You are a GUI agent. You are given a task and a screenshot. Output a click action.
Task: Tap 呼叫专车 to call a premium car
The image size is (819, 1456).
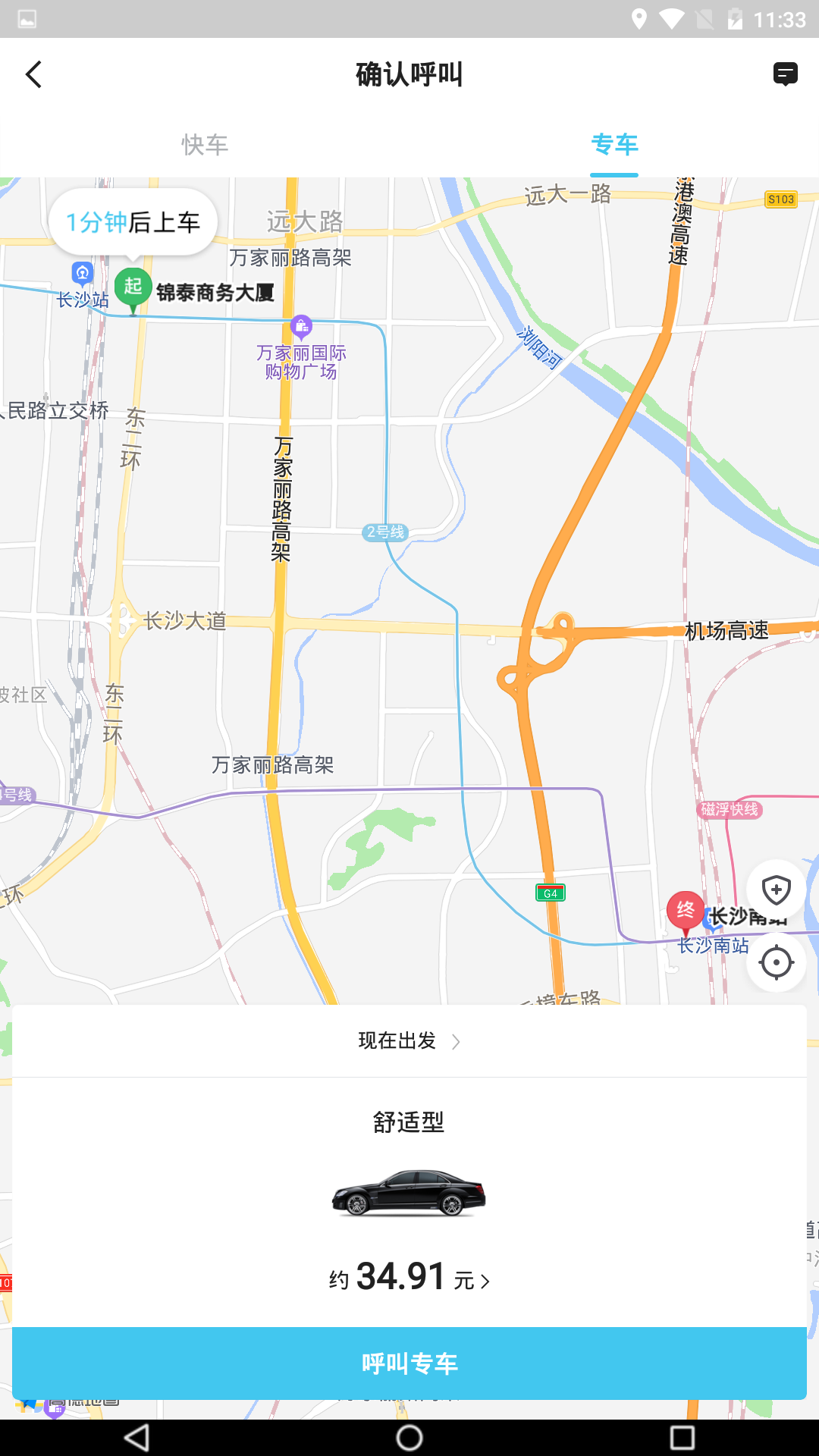click(409, 1362)
